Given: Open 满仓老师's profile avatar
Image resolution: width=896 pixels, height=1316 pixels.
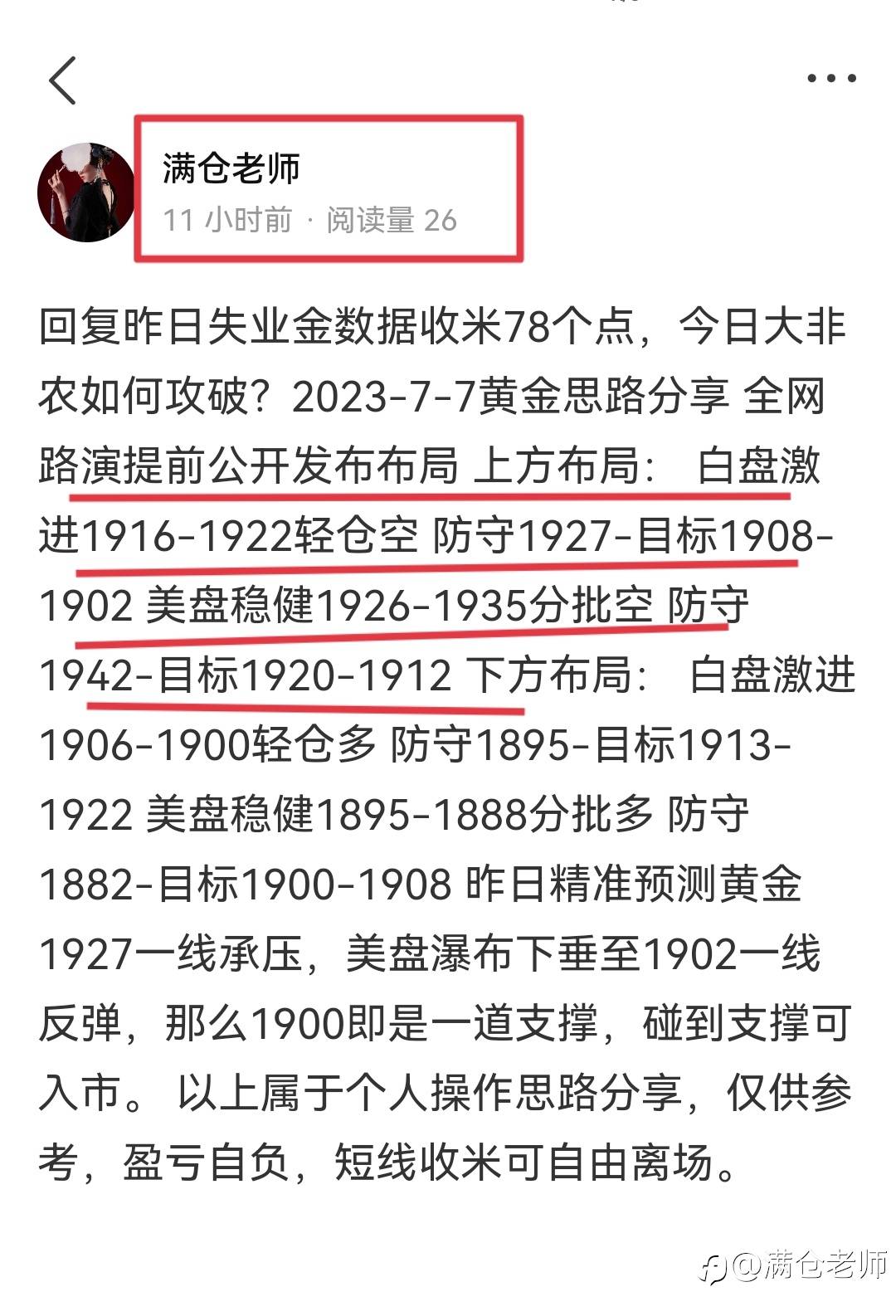Looking at the screenshot, I should coord(85,193).
